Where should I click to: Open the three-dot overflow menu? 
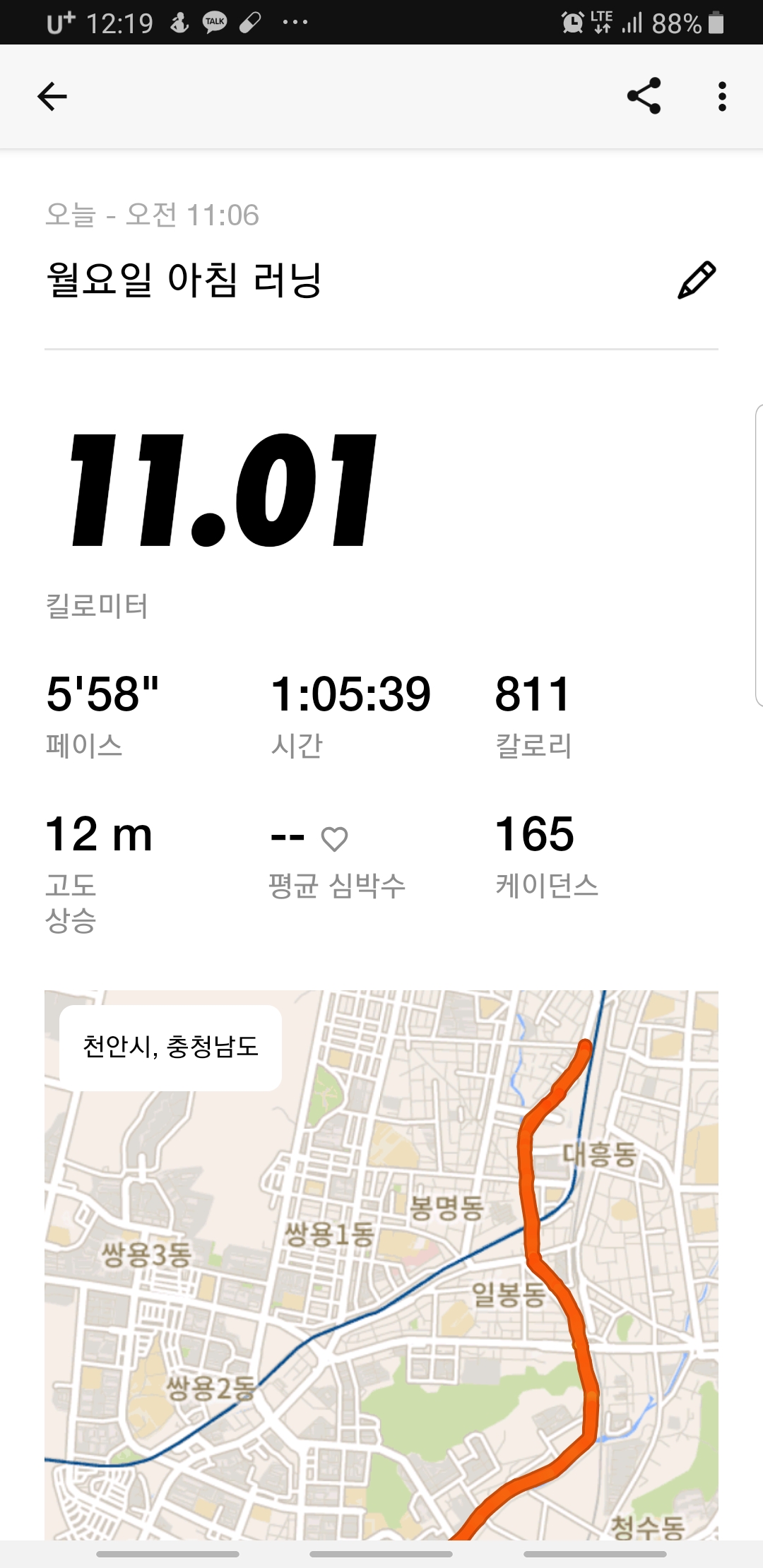pos(721,97)
